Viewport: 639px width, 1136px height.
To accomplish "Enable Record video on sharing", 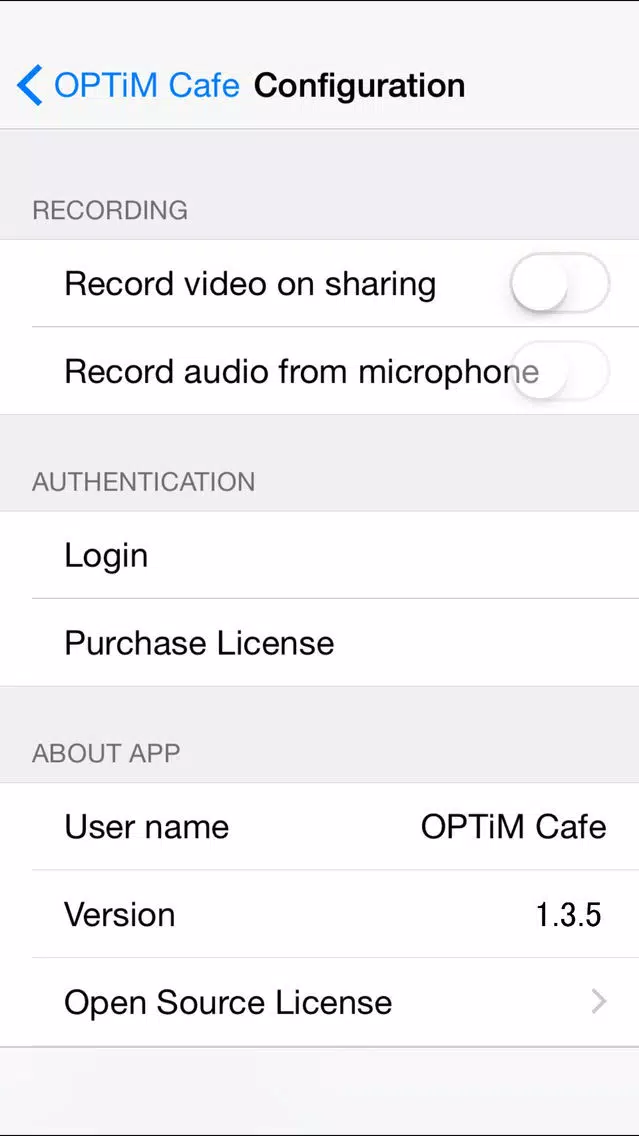I will [559, 284].
